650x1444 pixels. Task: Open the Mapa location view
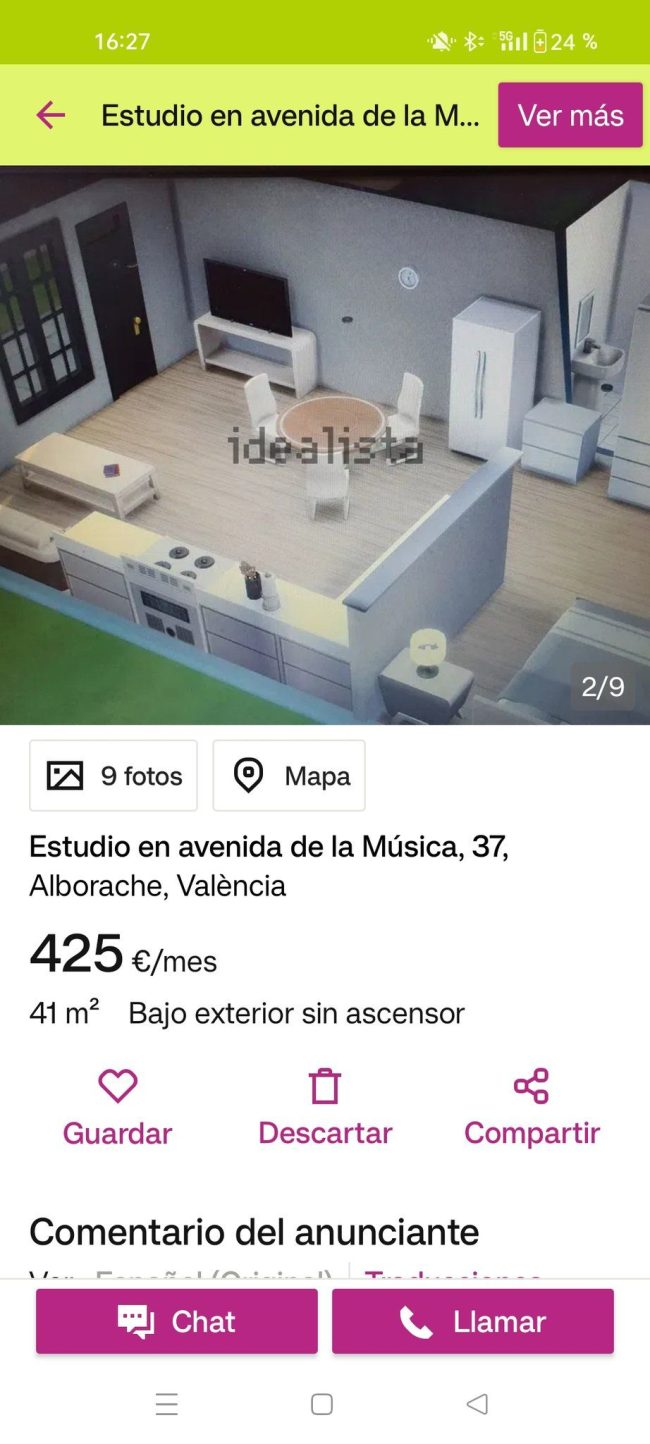289,776
